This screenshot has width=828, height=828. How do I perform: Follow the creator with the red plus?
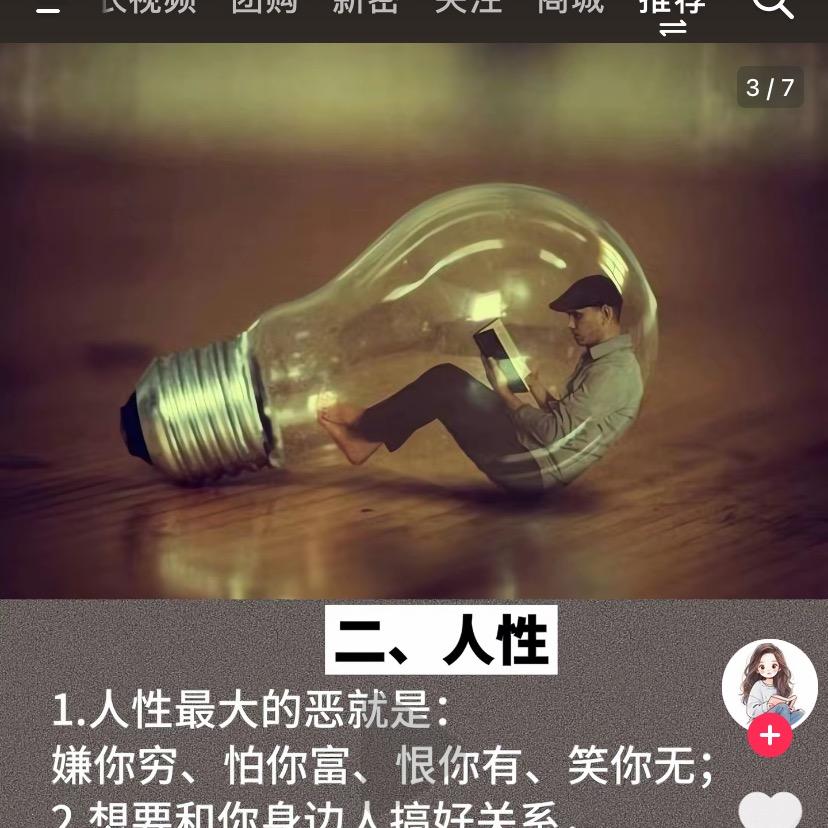(x=770, y=736)
